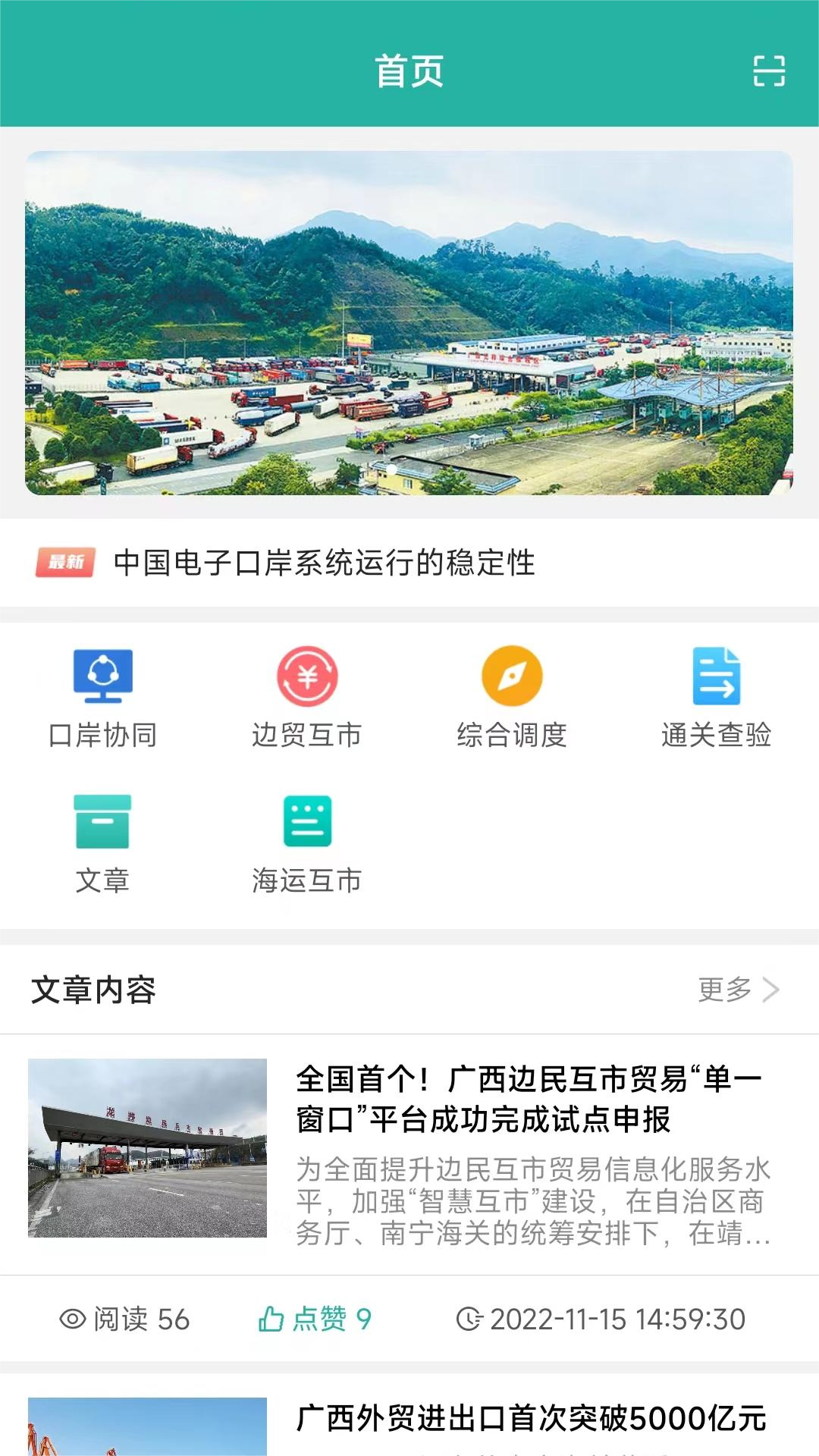
Task: Open the 文章 archive box icon
Action: tap(101, 823)
